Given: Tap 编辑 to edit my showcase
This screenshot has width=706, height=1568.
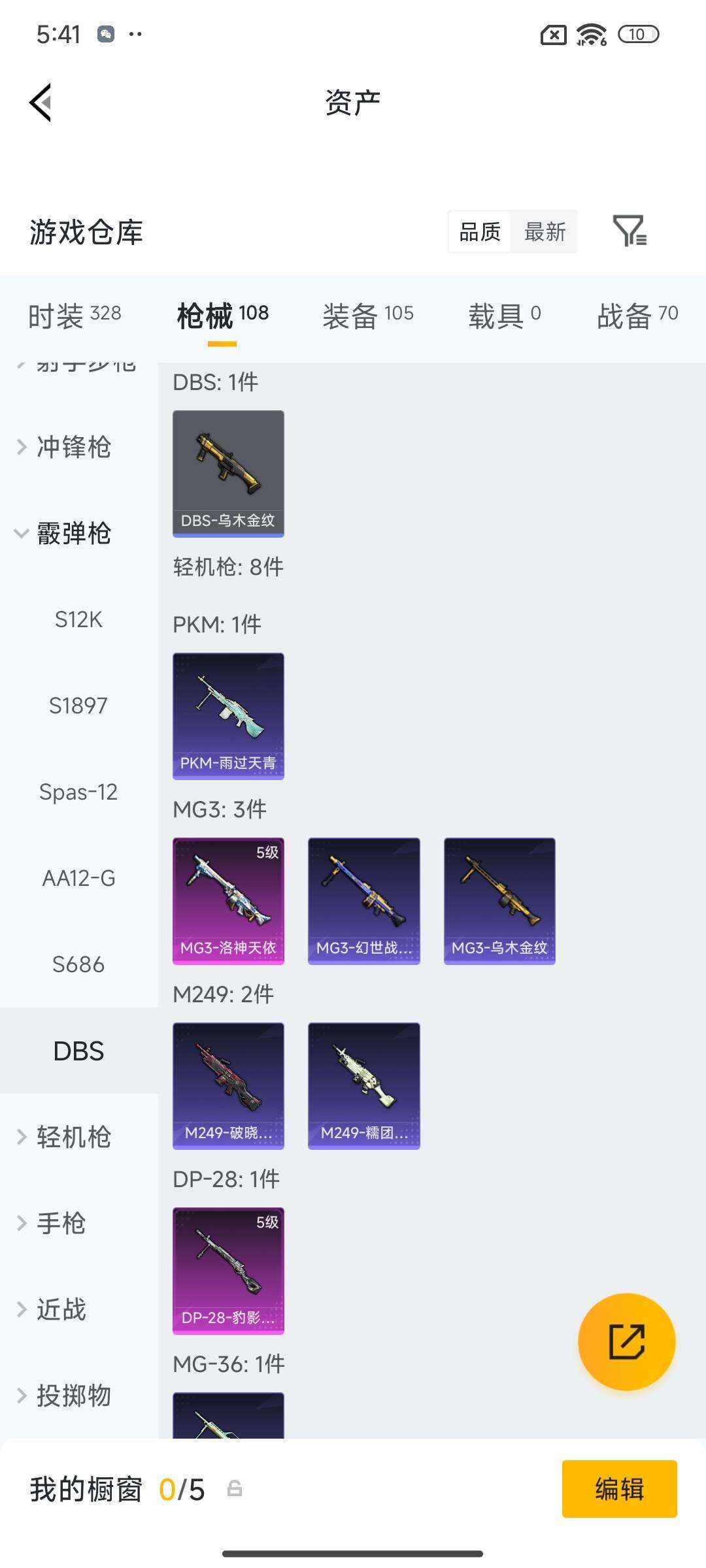Looking at the screenshot, I should [619, 1489].
